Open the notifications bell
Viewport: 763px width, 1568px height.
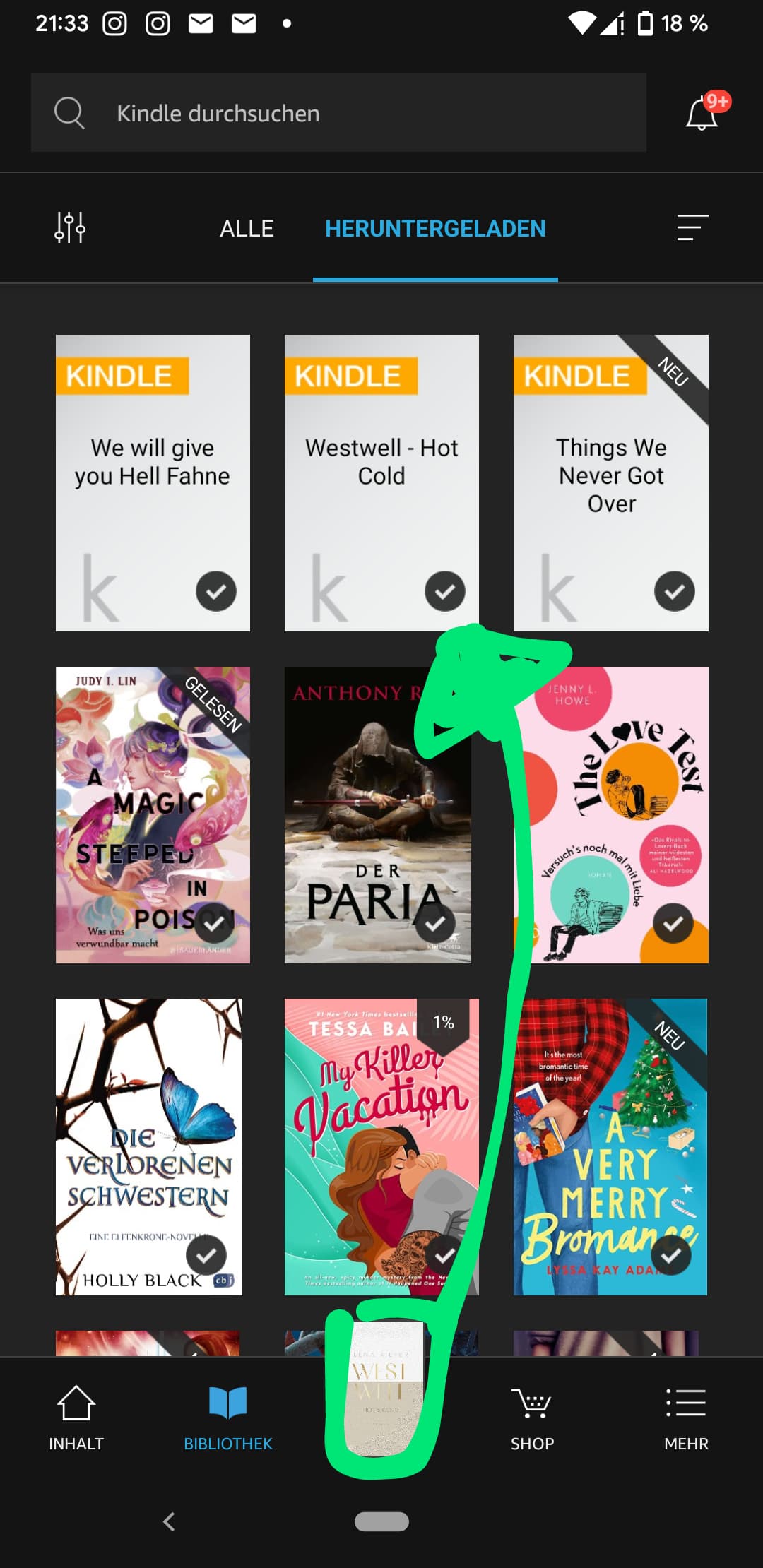(703, 113)
